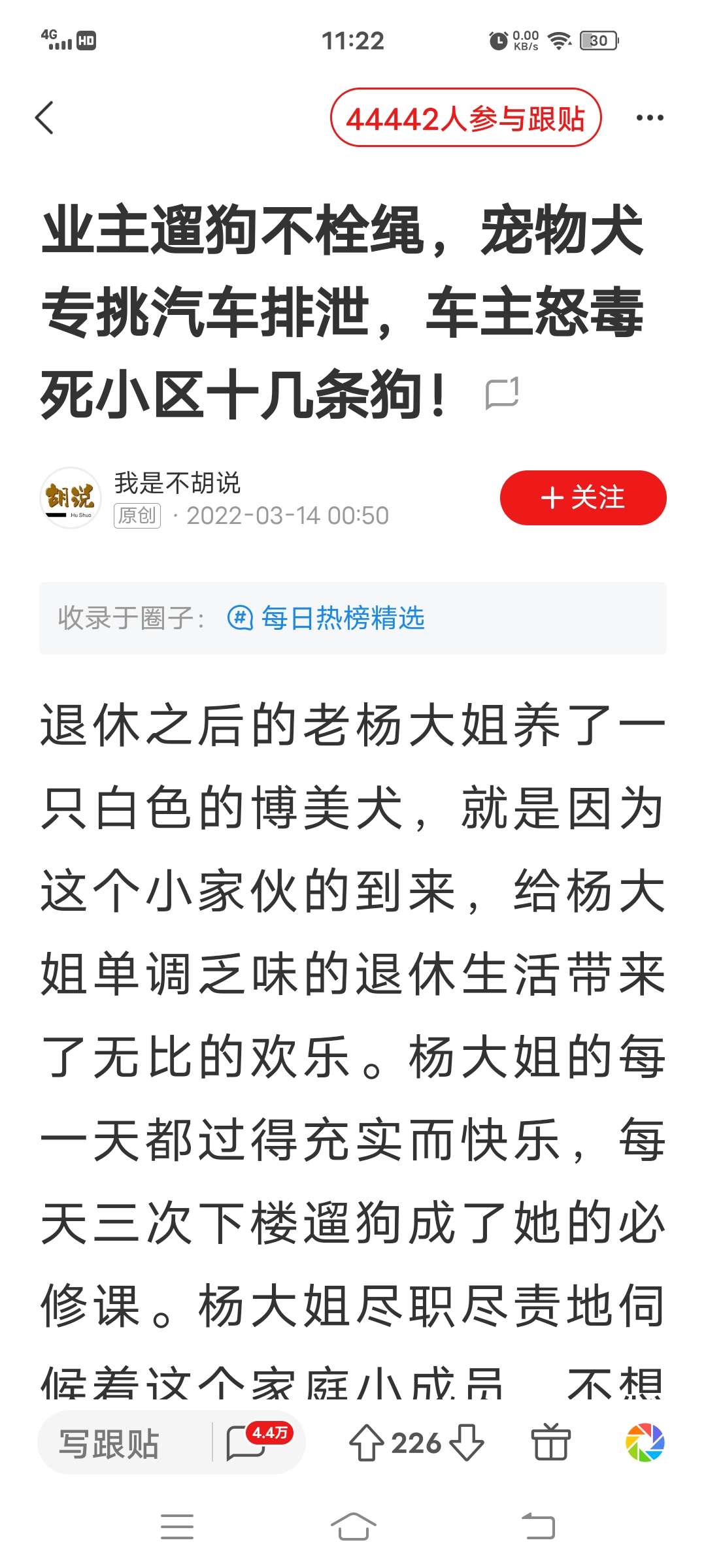The width and height of the screenshot is (706, 1568).
Task: Tap the comment bubble icon beside the headline
Action: coord(502,394)
